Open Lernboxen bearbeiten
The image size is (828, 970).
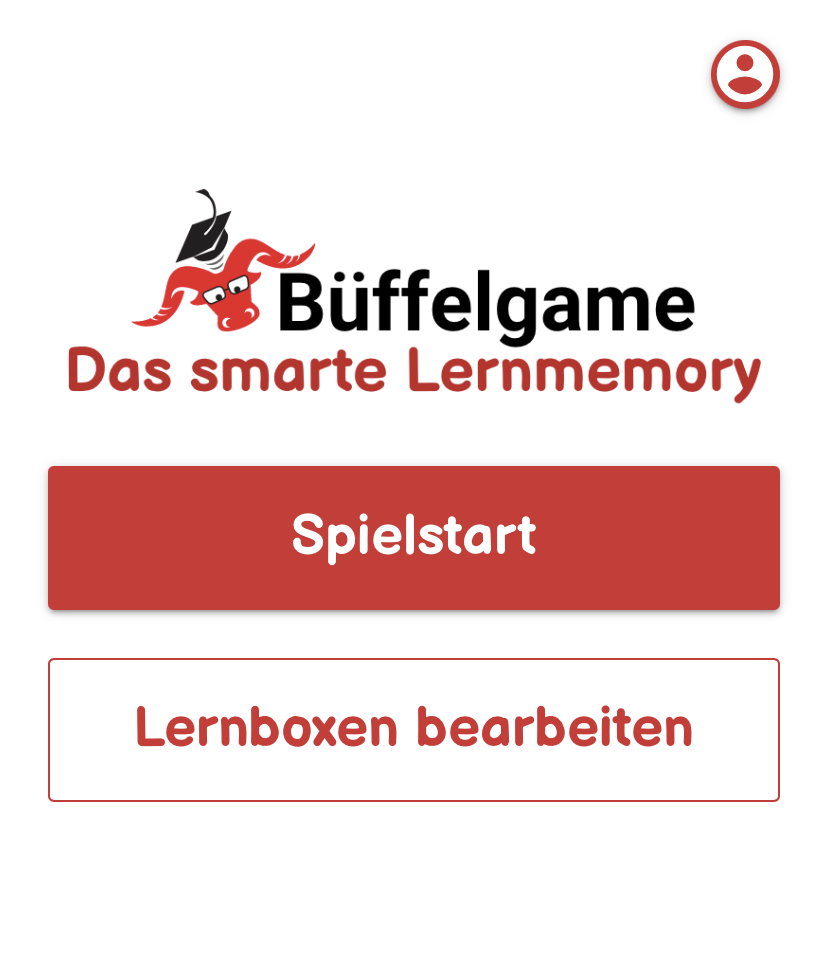[x=413, y=729]
